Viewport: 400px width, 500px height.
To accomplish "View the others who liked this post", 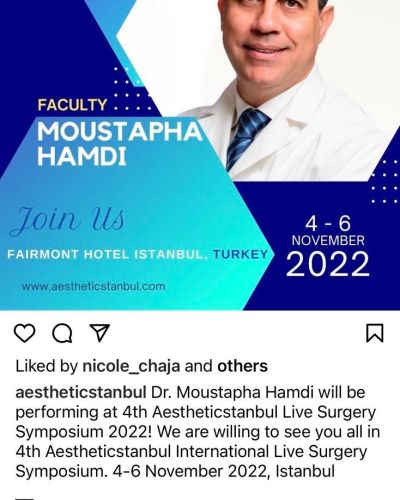I will pos(242,366).
